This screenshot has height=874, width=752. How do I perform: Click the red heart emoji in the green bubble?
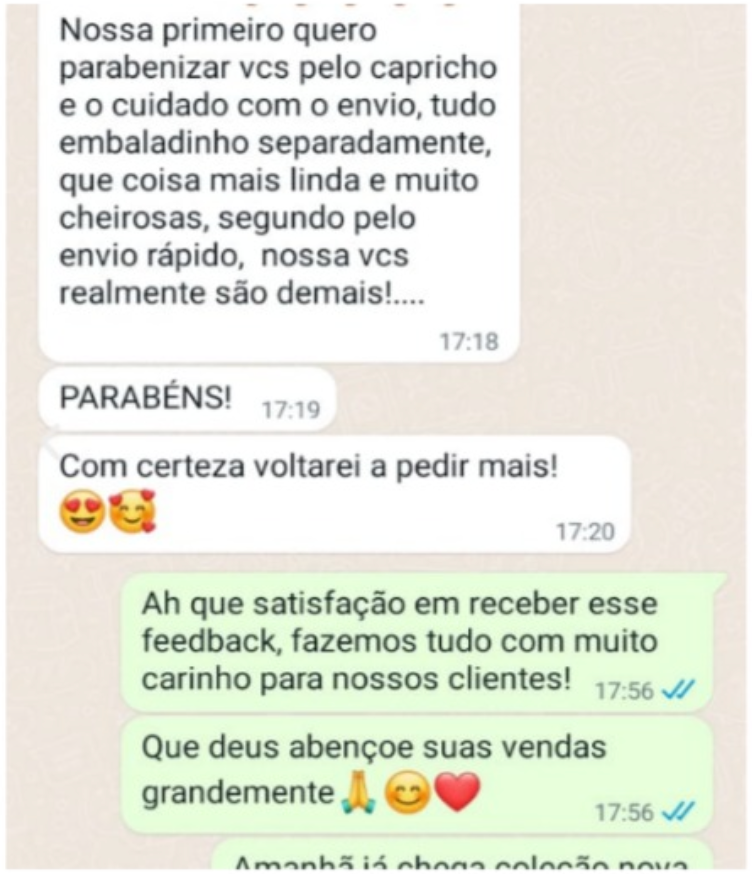click(x=452, y=789)
